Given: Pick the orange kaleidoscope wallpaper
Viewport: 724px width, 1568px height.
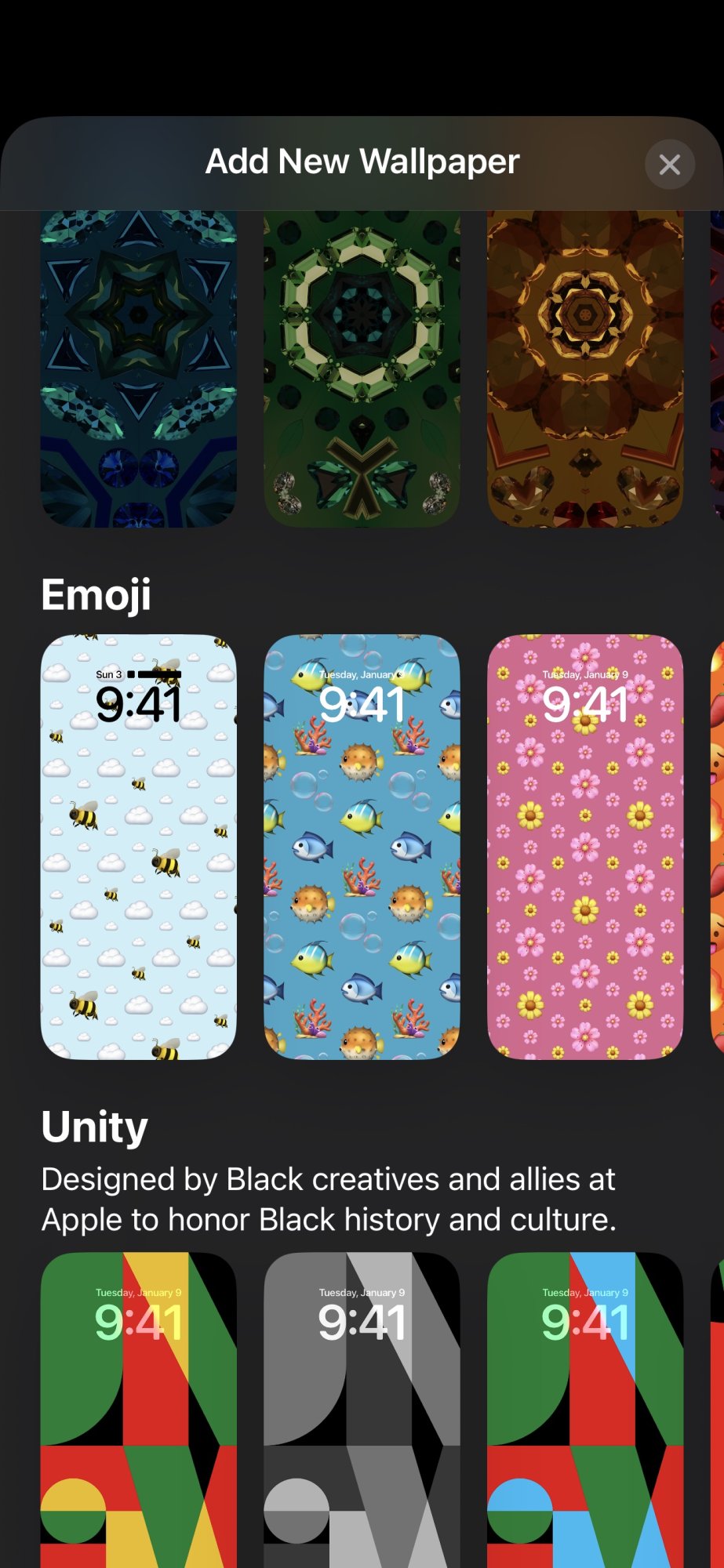Looking at the screenshot, I should click(585, 368).
